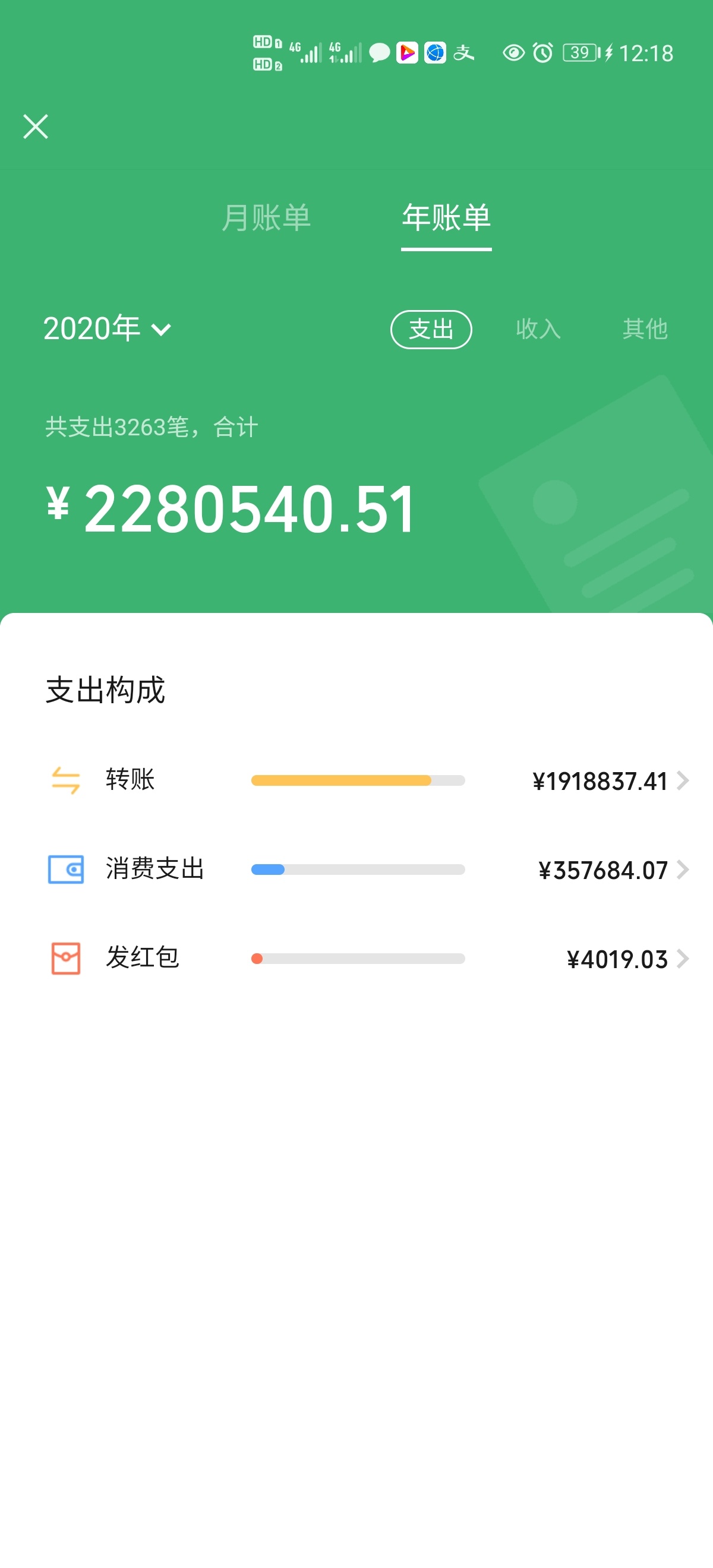Show the 其他 other category
The height and width of the screenshot is (1568, 713).
(x=644, y=329)
